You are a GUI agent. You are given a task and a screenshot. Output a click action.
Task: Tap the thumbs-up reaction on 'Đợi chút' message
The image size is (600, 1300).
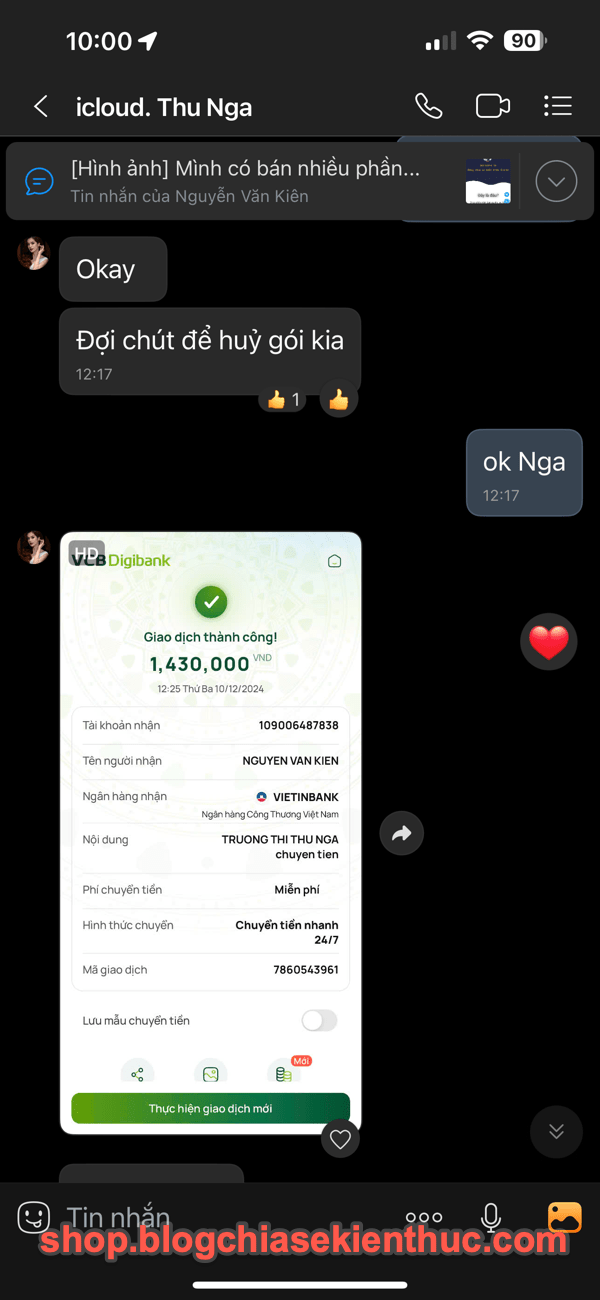point(339,400)
